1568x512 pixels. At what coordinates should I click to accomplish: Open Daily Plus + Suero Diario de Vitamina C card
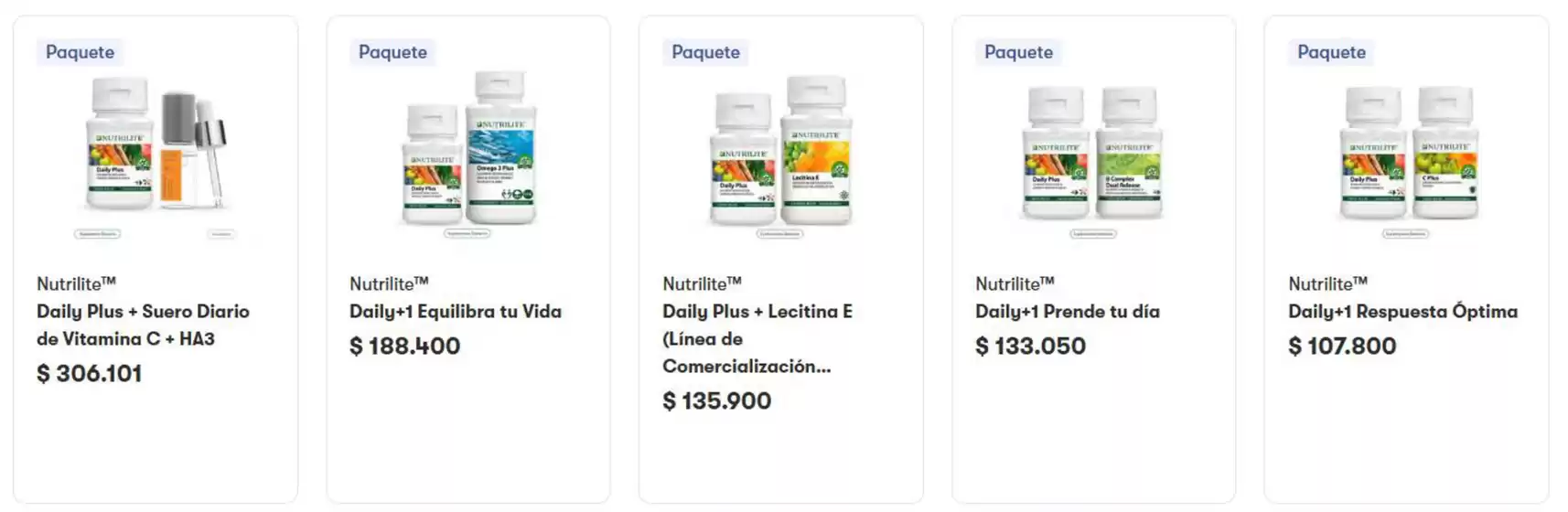143,325
